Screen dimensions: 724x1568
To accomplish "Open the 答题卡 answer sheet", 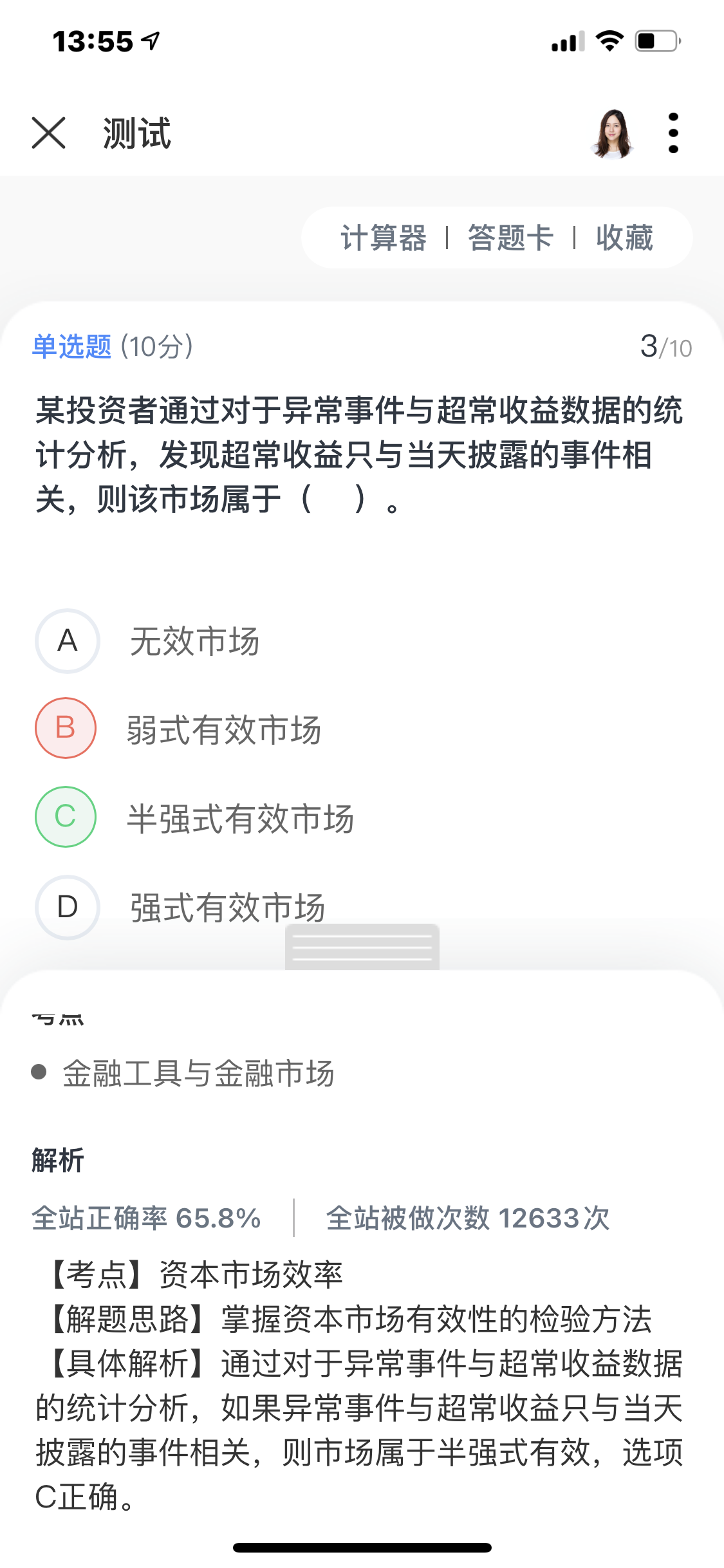I will point(510,238).
